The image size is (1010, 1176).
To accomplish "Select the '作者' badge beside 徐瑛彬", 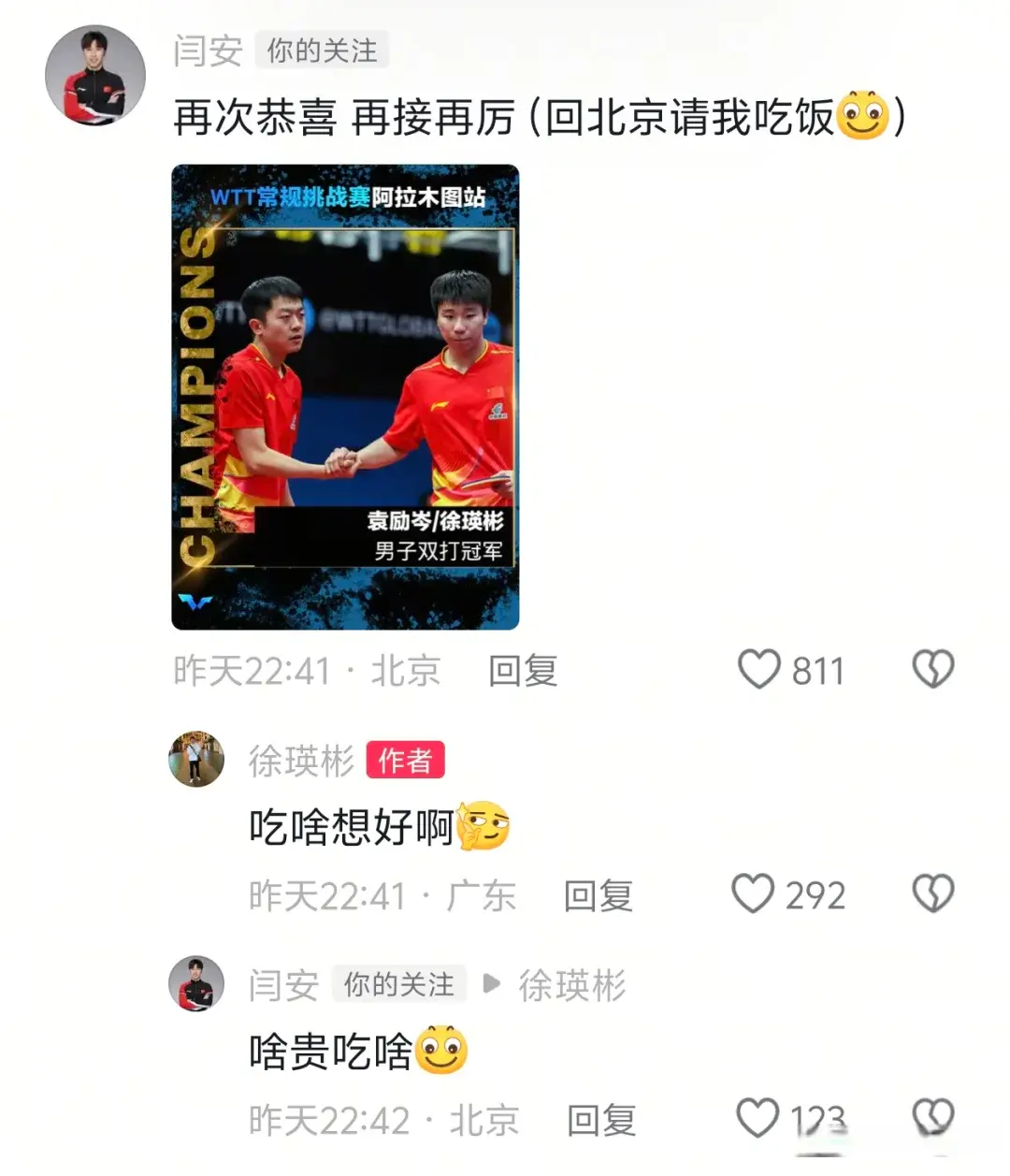I will pyautogui.click(x=406, y=761).
